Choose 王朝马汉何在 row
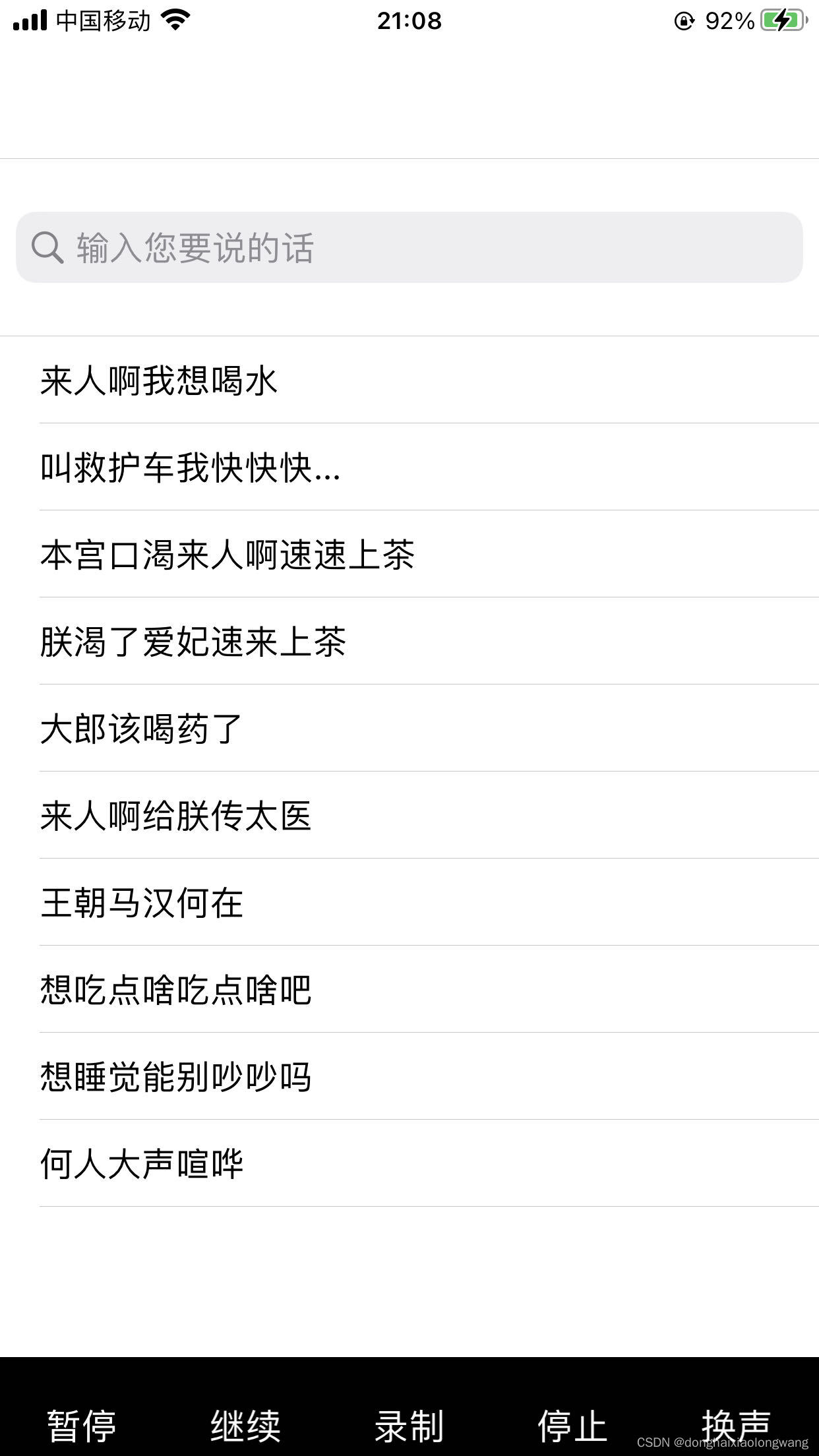819x1456 pixels. tap(409, 902)
